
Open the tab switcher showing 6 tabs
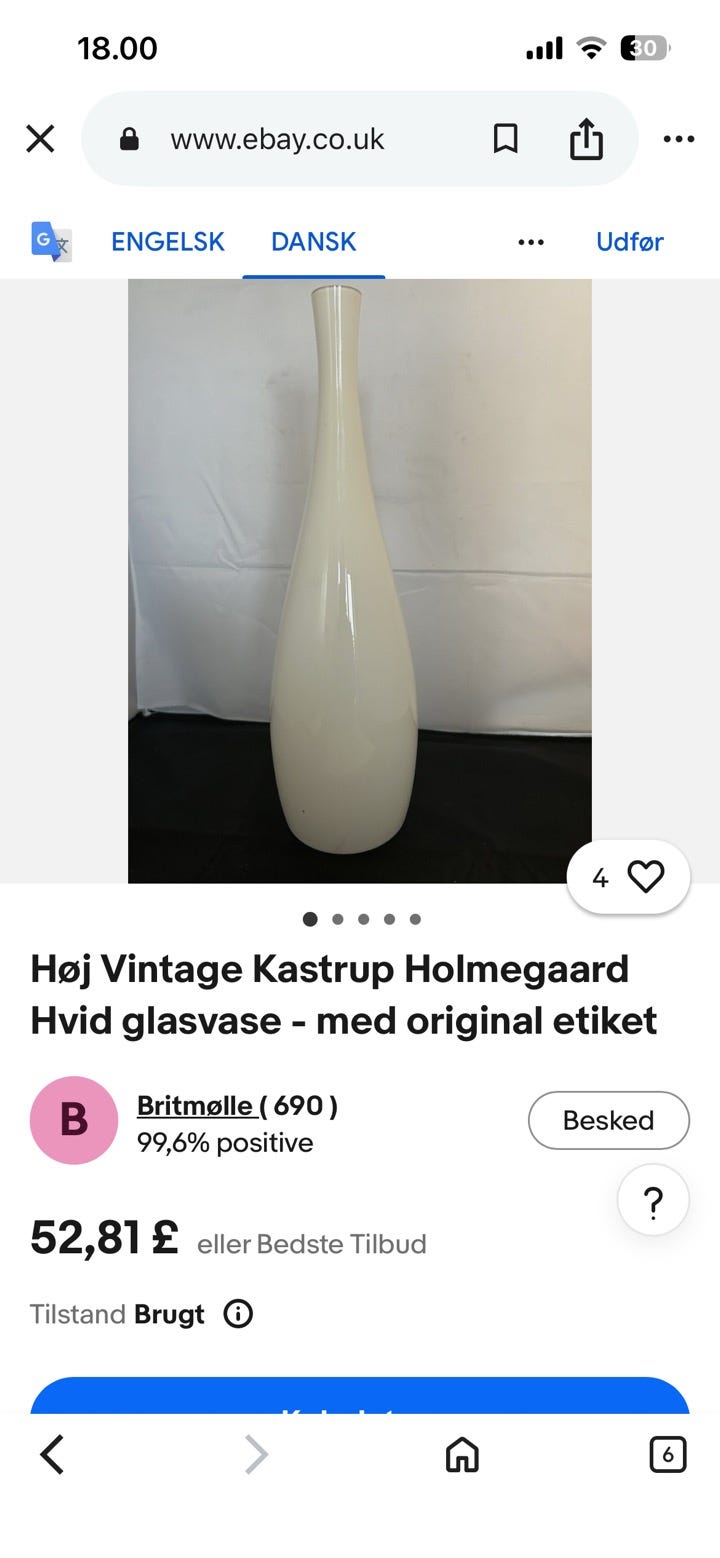tap(667, 1455)
